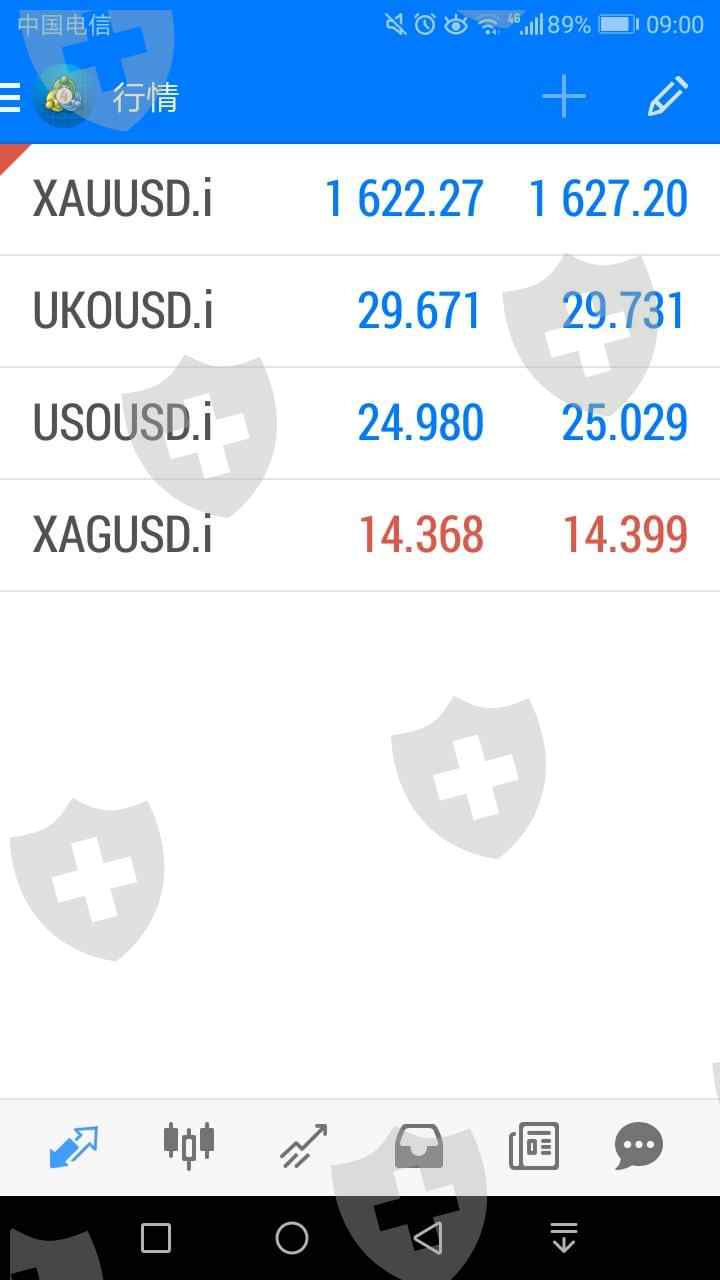Edit the quotes list with pencil icon
This screenshot has width=720, height=1280.
point(668,97)
